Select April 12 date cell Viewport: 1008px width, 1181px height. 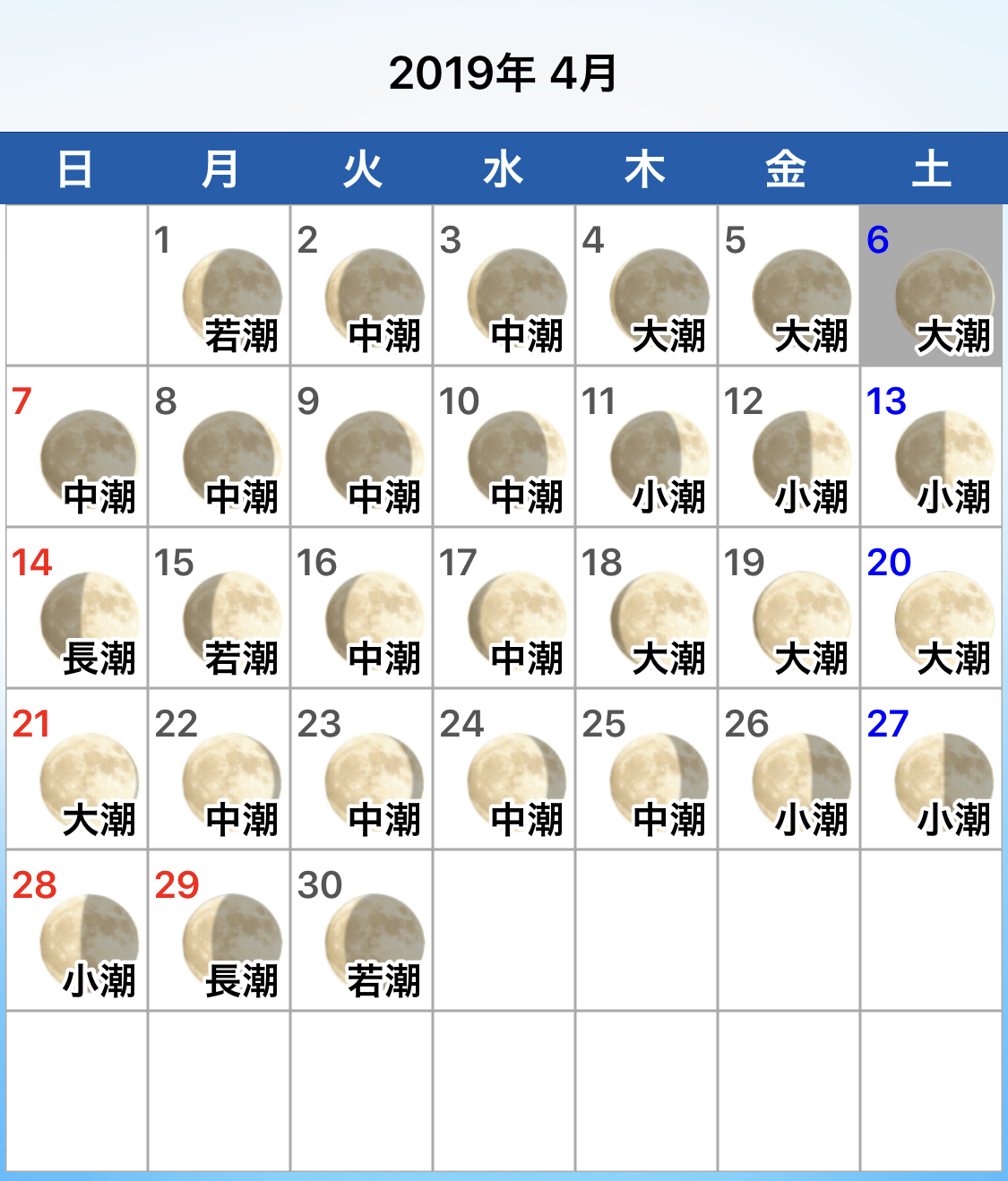click(x=788, y=446)
